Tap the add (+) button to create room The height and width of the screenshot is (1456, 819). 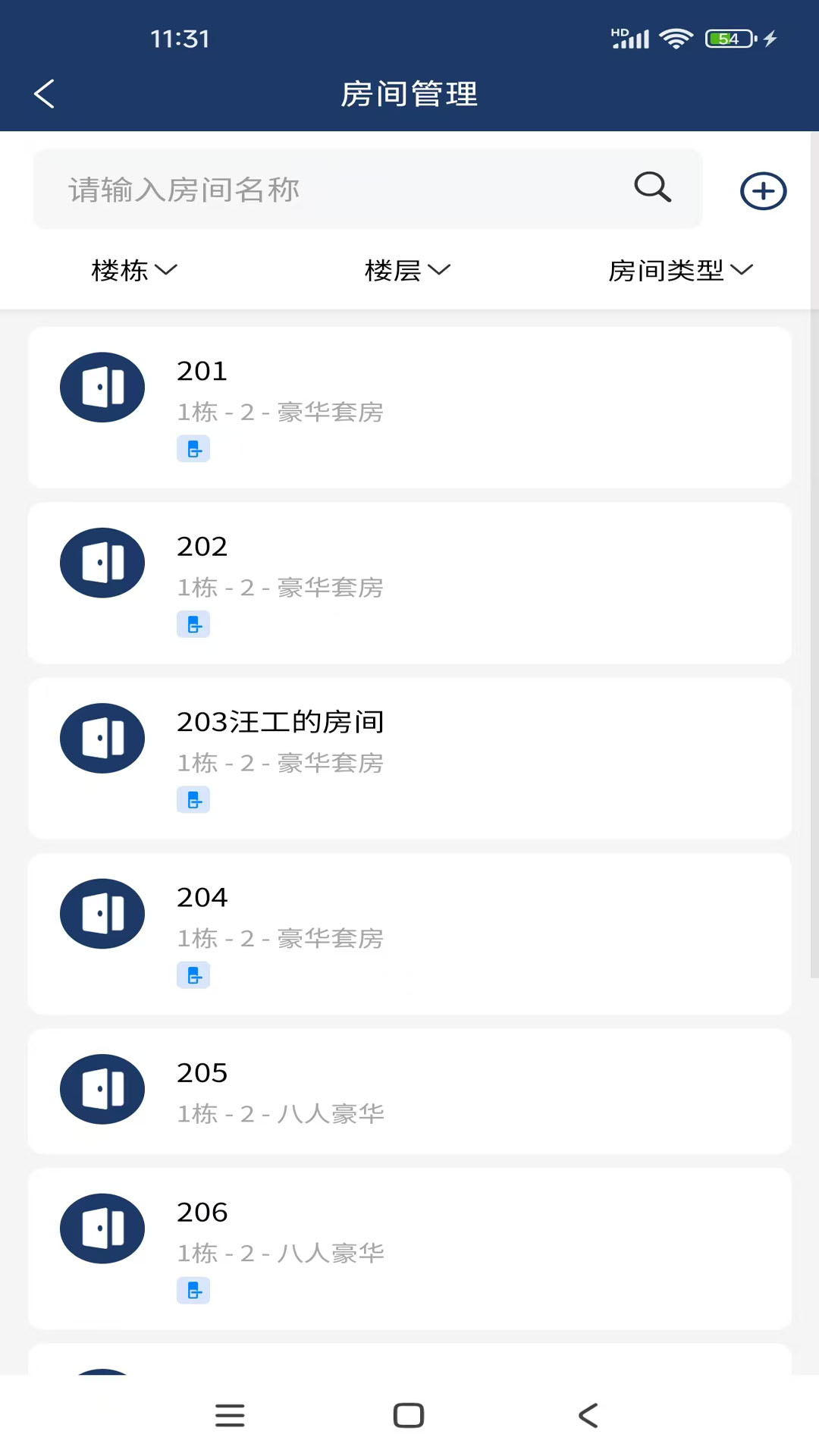click(x=762, y=190)
